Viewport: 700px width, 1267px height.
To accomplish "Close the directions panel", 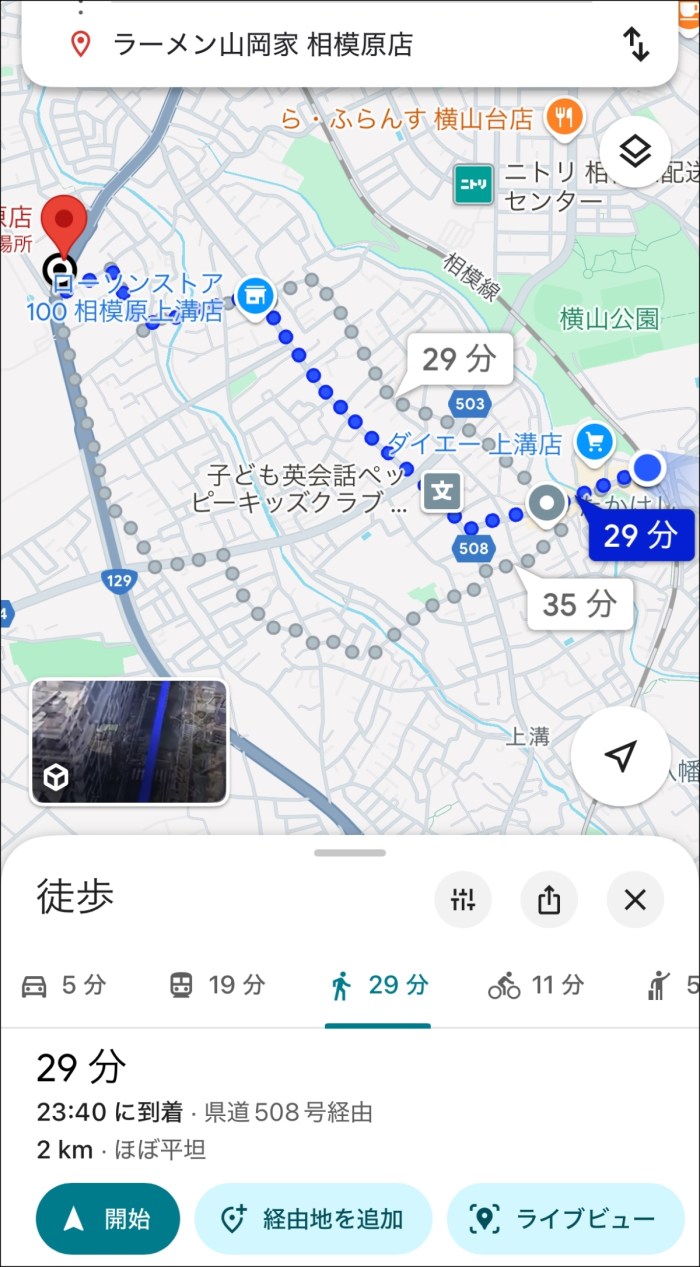I will 635,900.
